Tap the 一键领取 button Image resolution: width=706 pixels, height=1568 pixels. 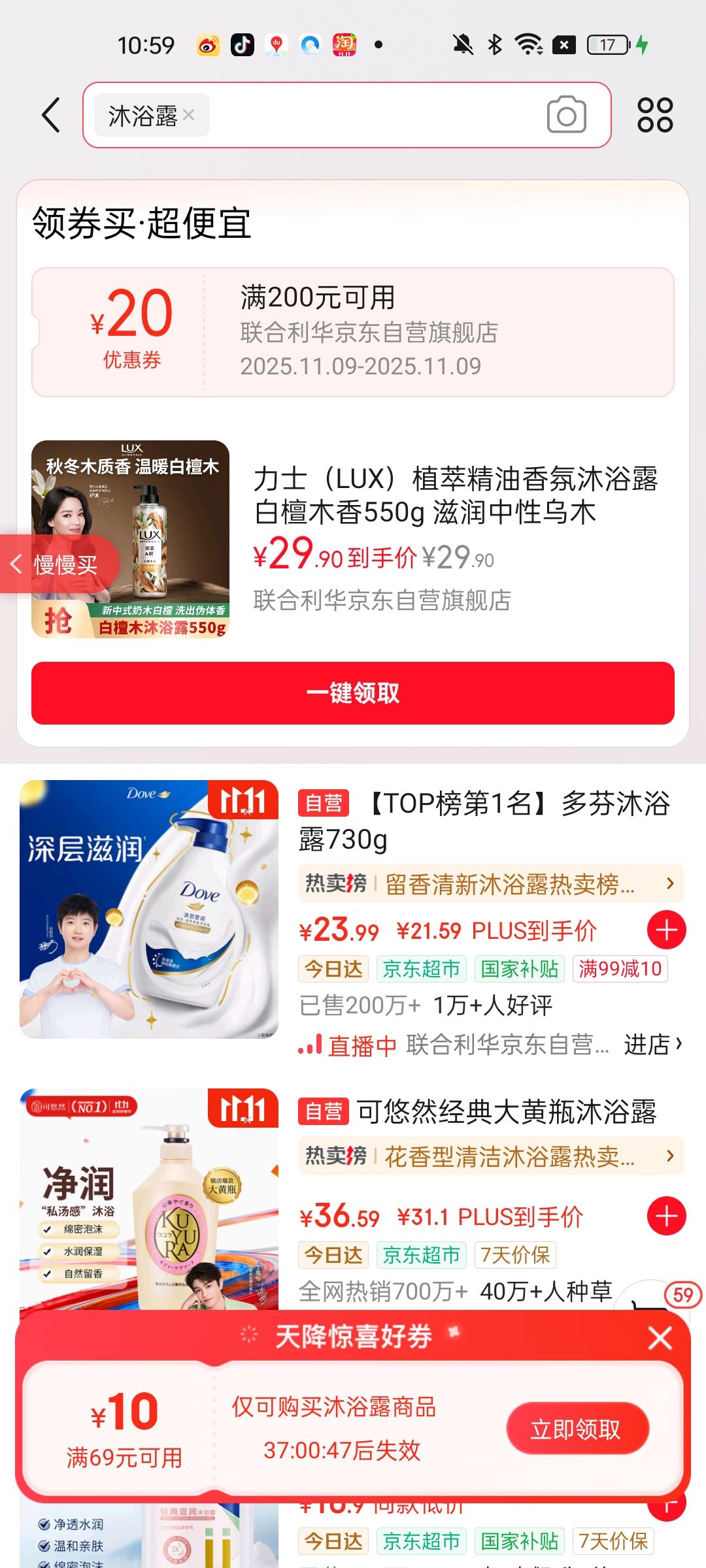[x=353, y=693]
